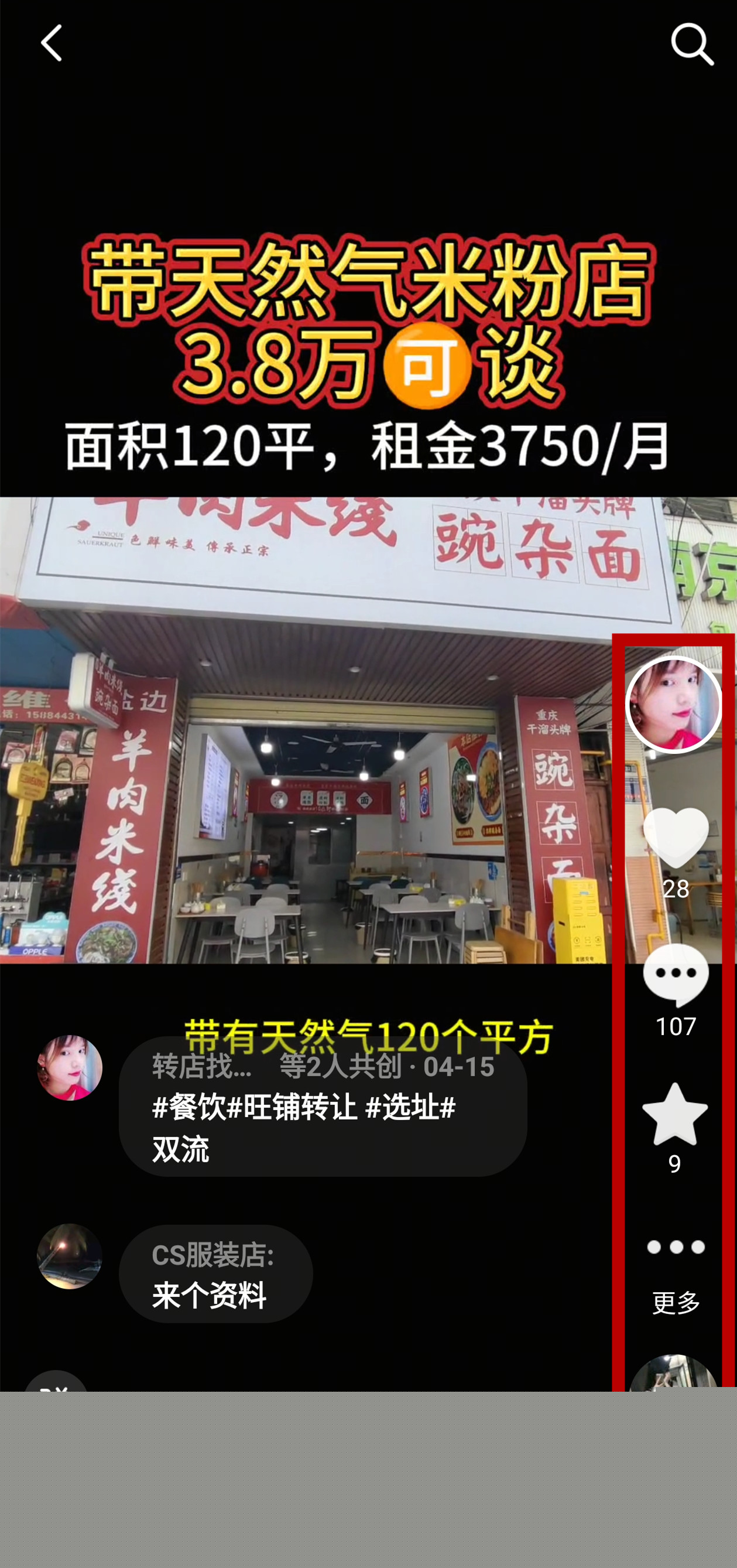This screenshot has width=737, height=1568.
Task: Open search with the magnifier icon
Action: 691,44
